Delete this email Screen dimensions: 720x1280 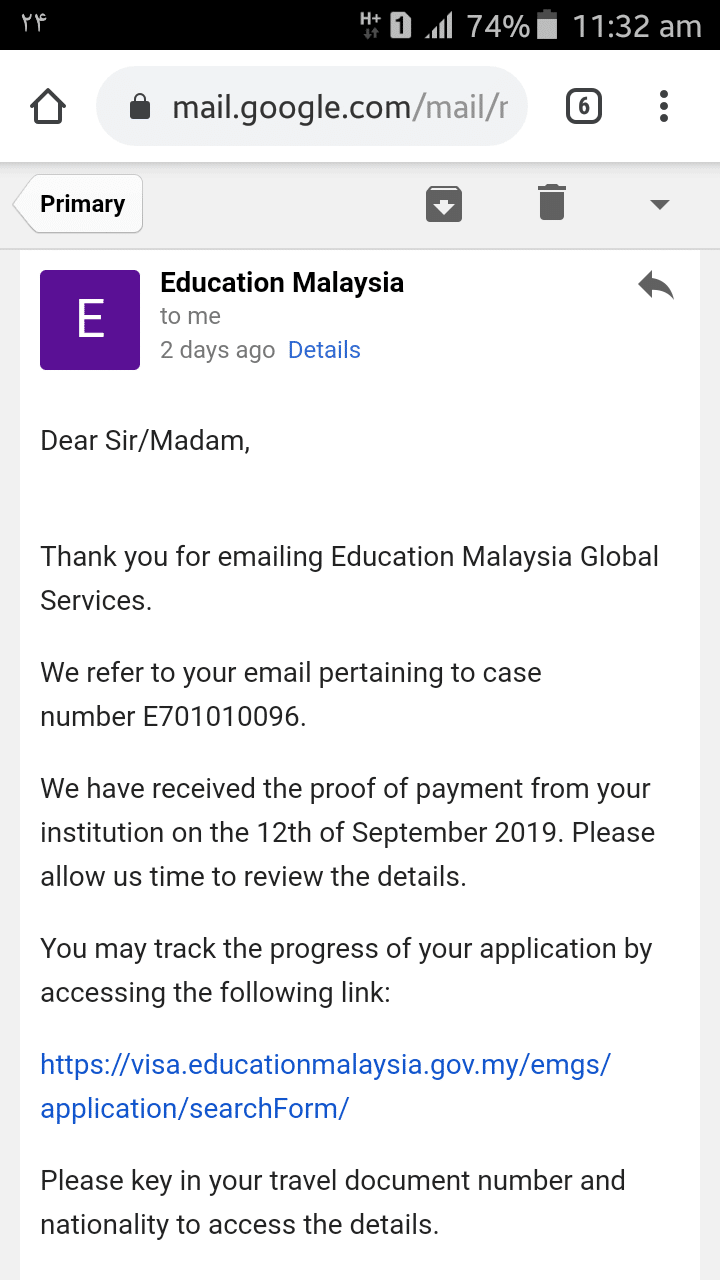pyautogui.click(x=551, y=202)
